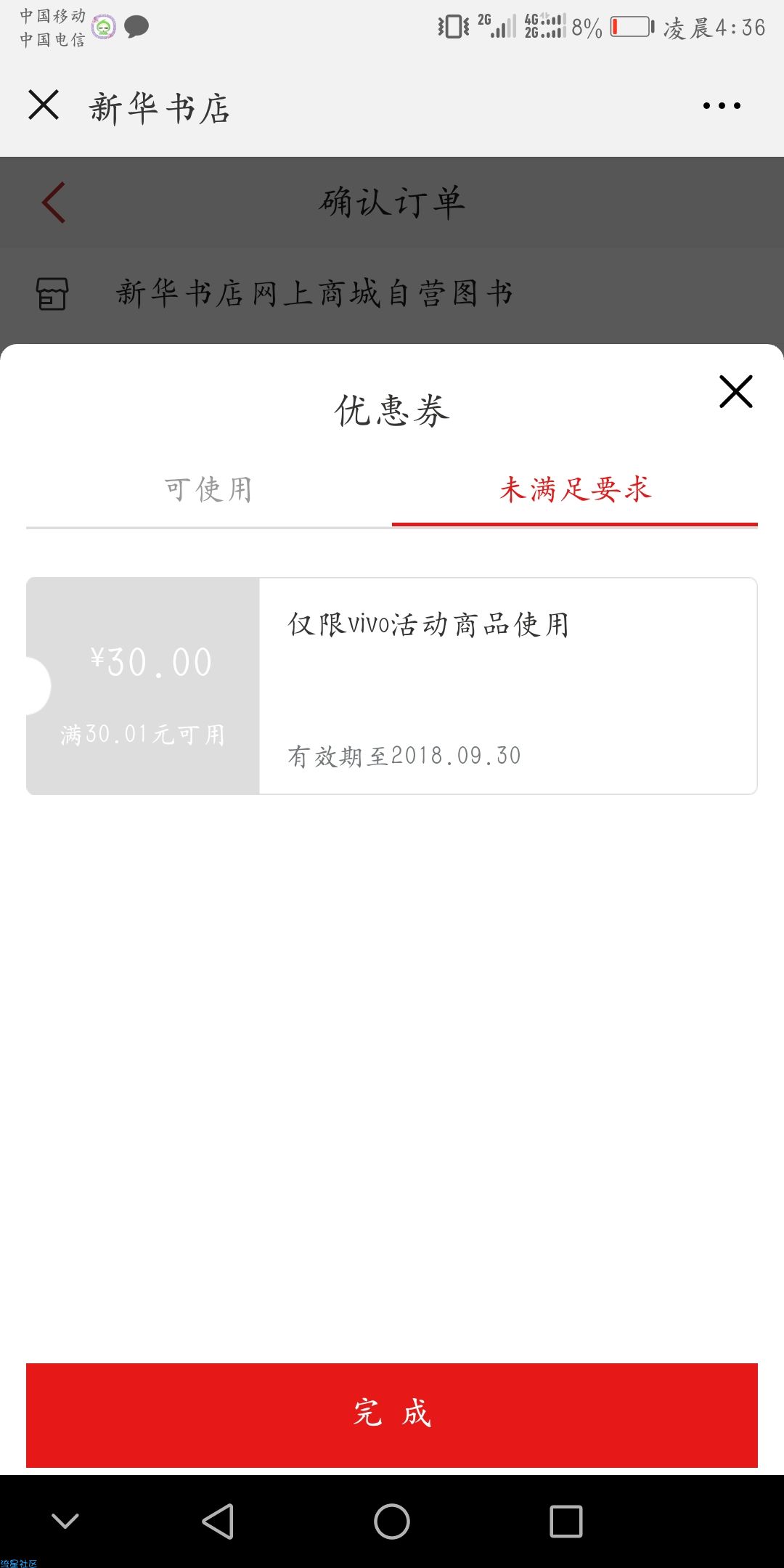Go back with system back button
This screenshot has height=1568, width=784.
click(x=218, y=1521)
